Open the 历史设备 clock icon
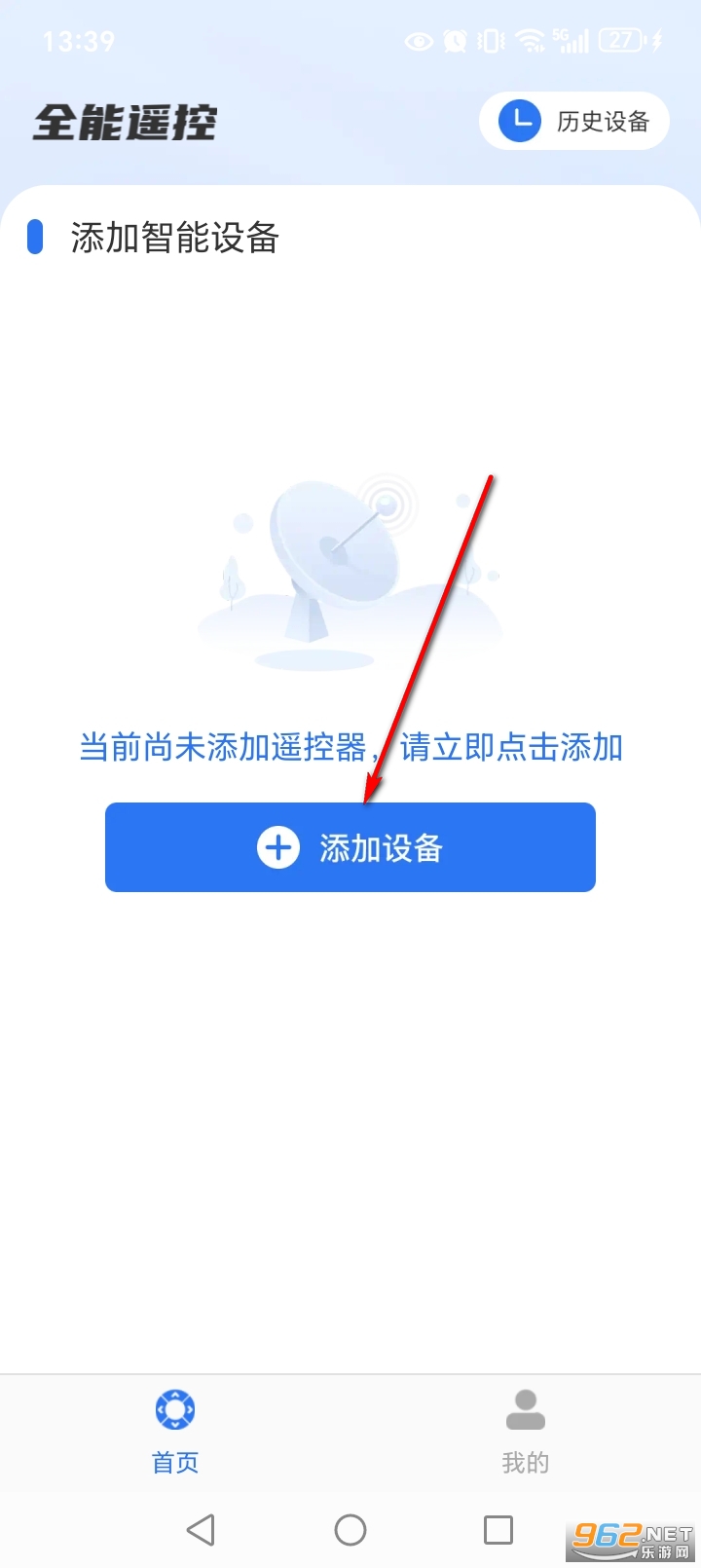 pos(517,121)
